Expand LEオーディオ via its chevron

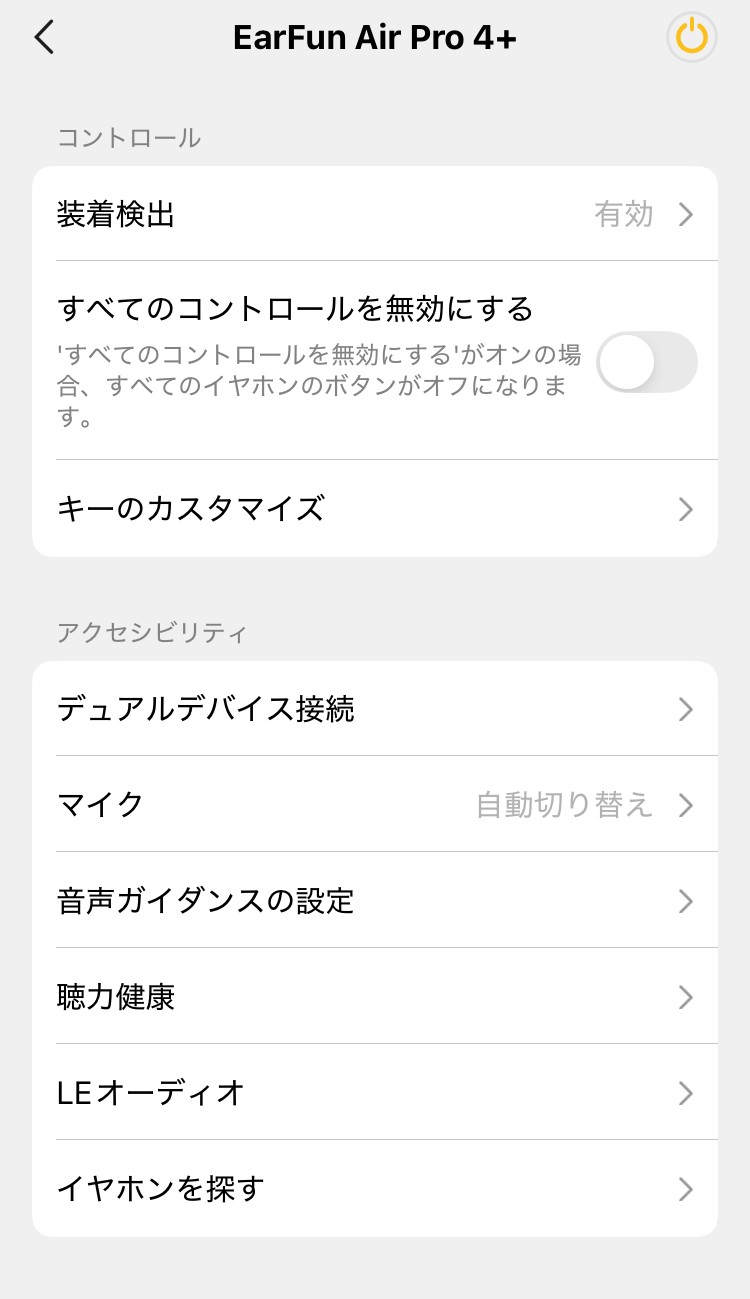686,1093
